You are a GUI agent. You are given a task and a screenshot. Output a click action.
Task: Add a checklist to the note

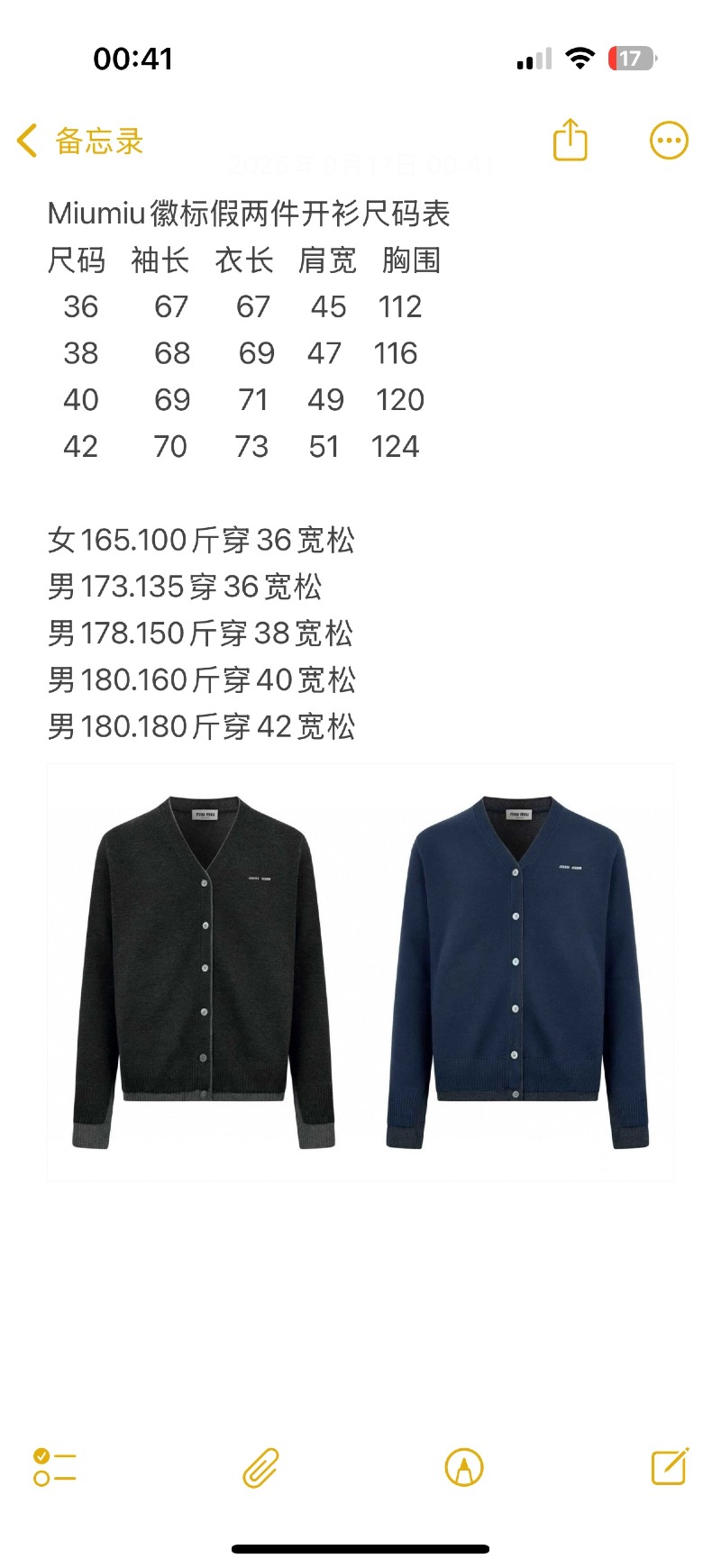pyautogui.click(x=55, y=1467)
